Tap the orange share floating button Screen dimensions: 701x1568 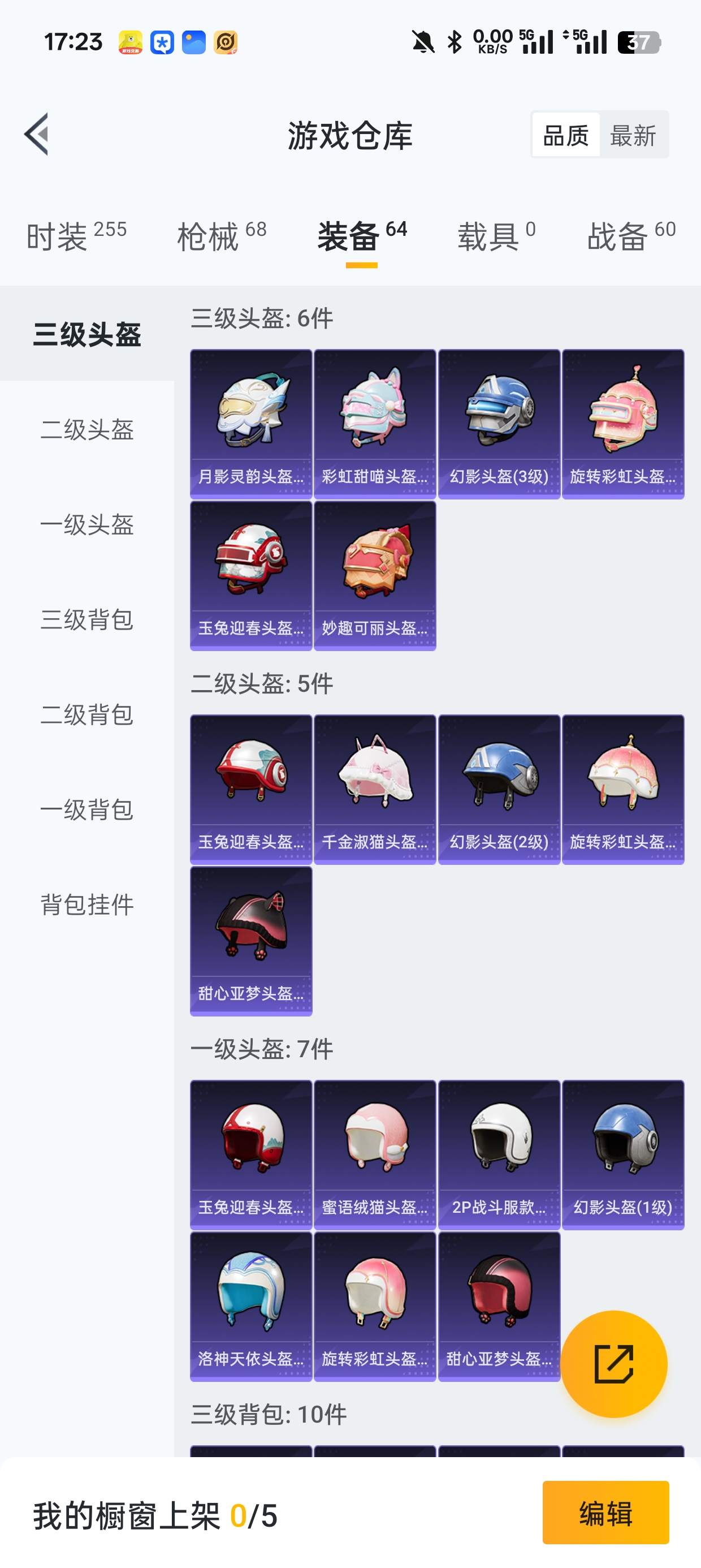[x=613, y=1364]
